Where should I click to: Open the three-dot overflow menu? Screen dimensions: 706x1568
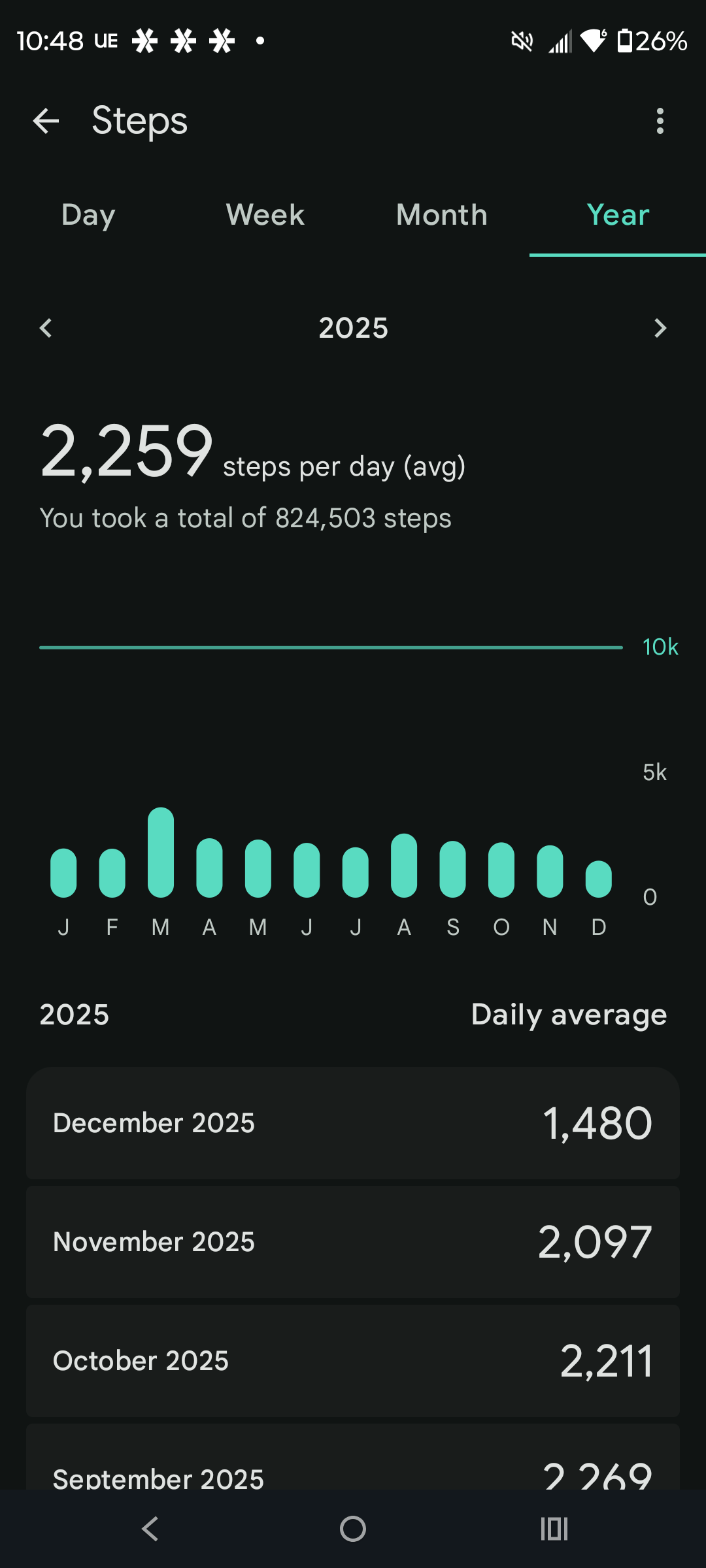coord(660,121)
